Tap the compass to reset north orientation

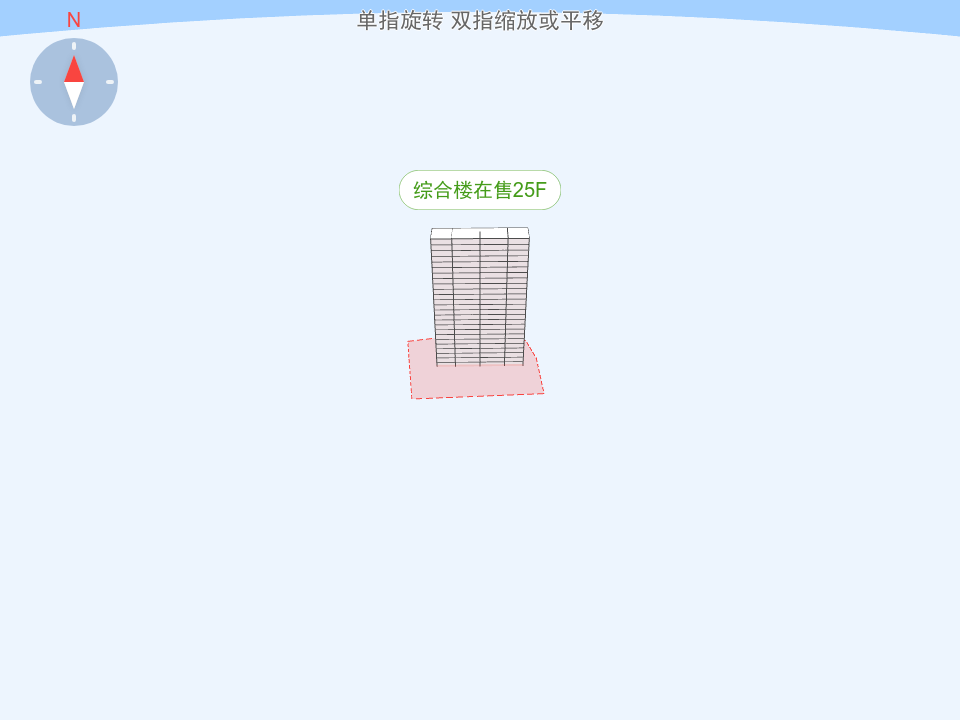(74, 82)
